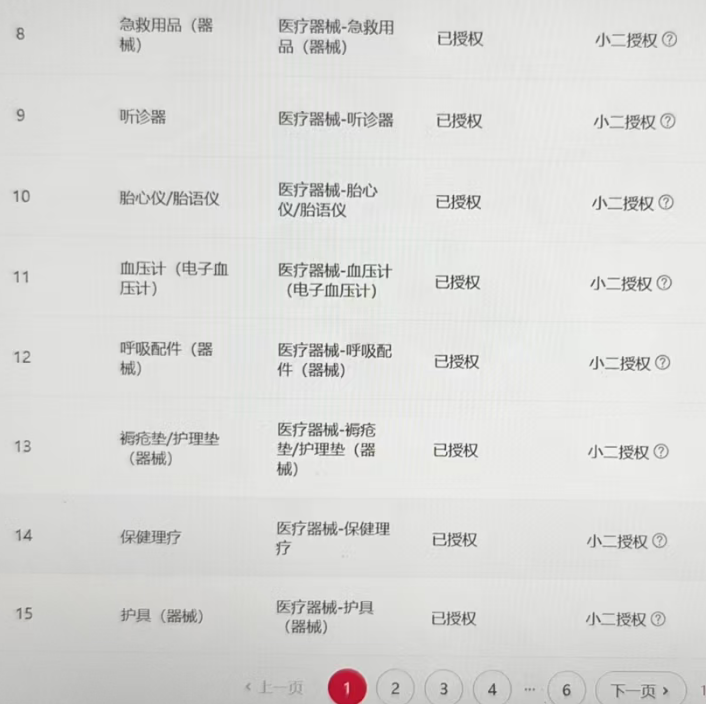Show authorization help for 胎心仪/胎语仪
Screen dimensions: 706x704
tap(666, 202)
